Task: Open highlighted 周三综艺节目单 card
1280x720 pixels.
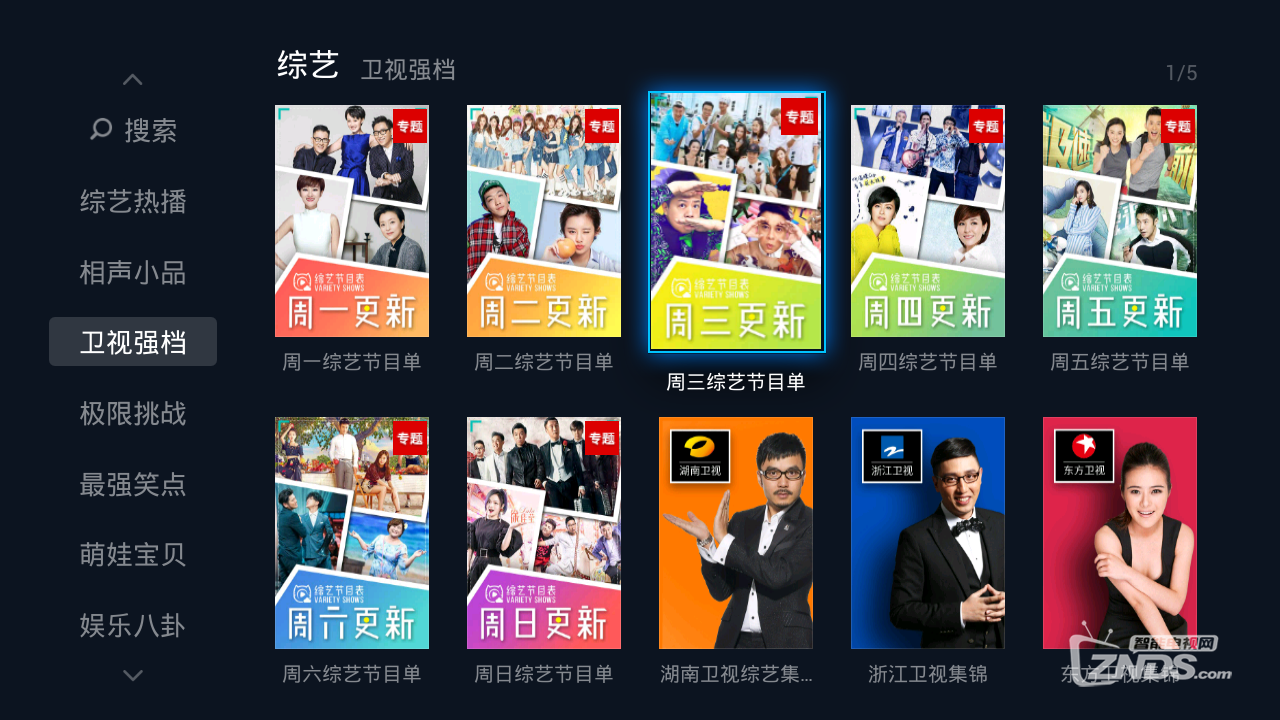Action: pyautogui.click(x=736, y=222)
